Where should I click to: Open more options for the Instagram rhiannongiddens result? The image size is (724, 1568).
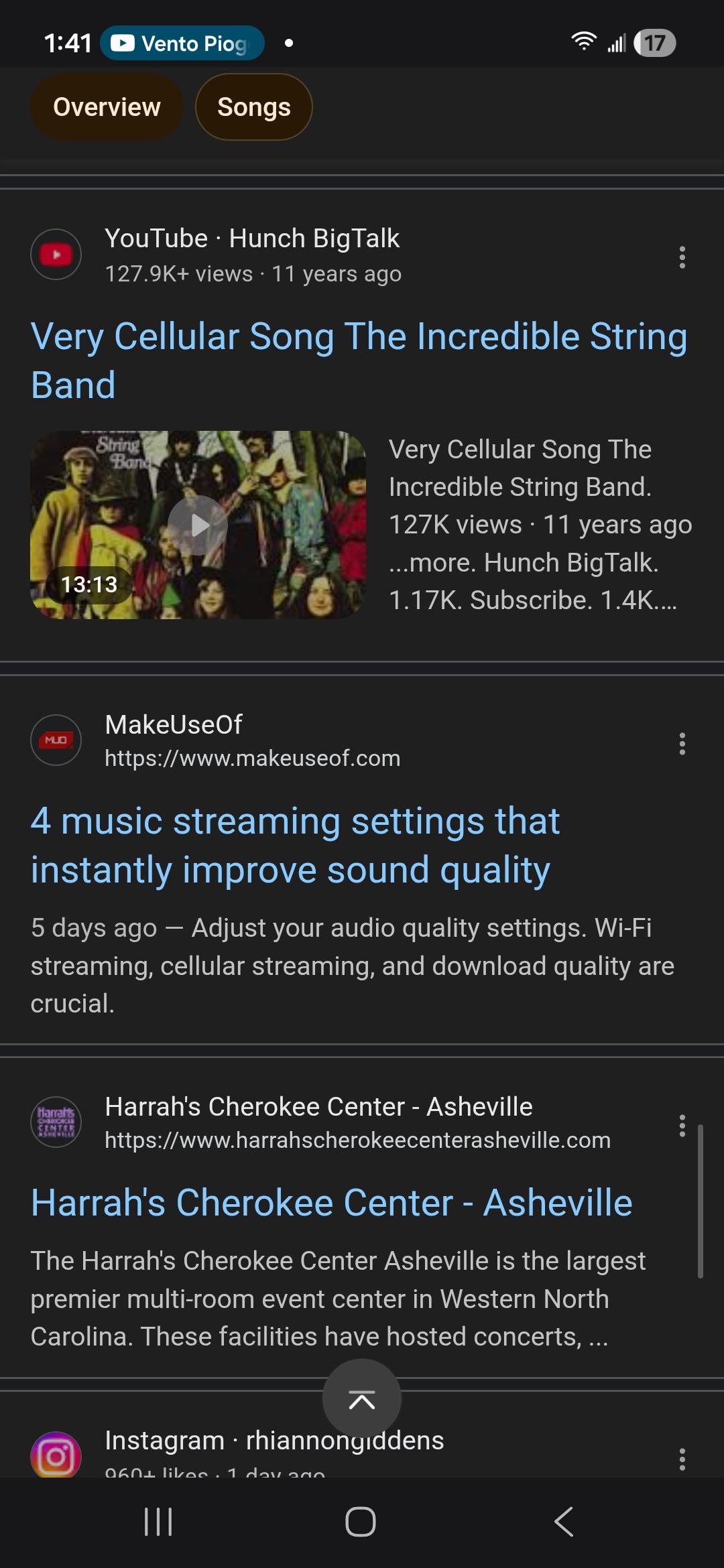coord(682,1459)
